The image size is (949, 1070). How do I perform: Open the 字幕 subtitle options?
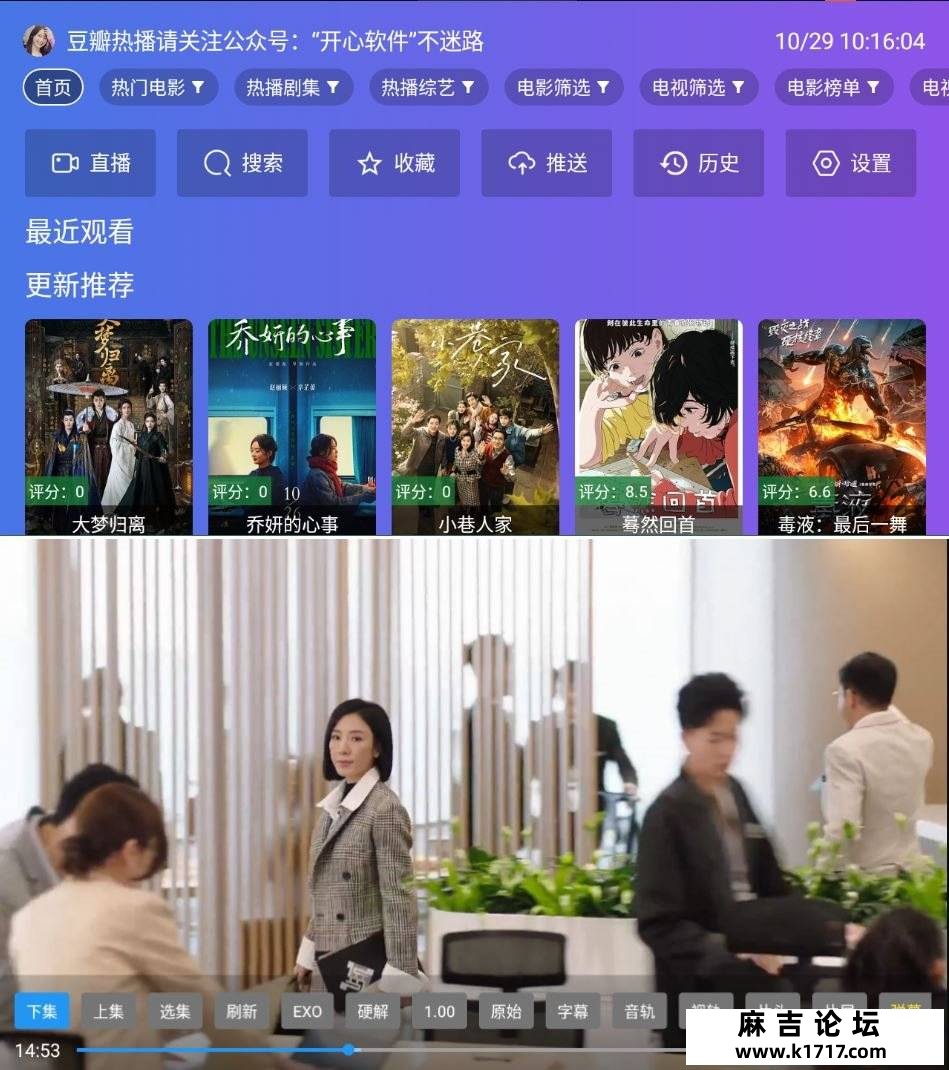pos(573,1011)
